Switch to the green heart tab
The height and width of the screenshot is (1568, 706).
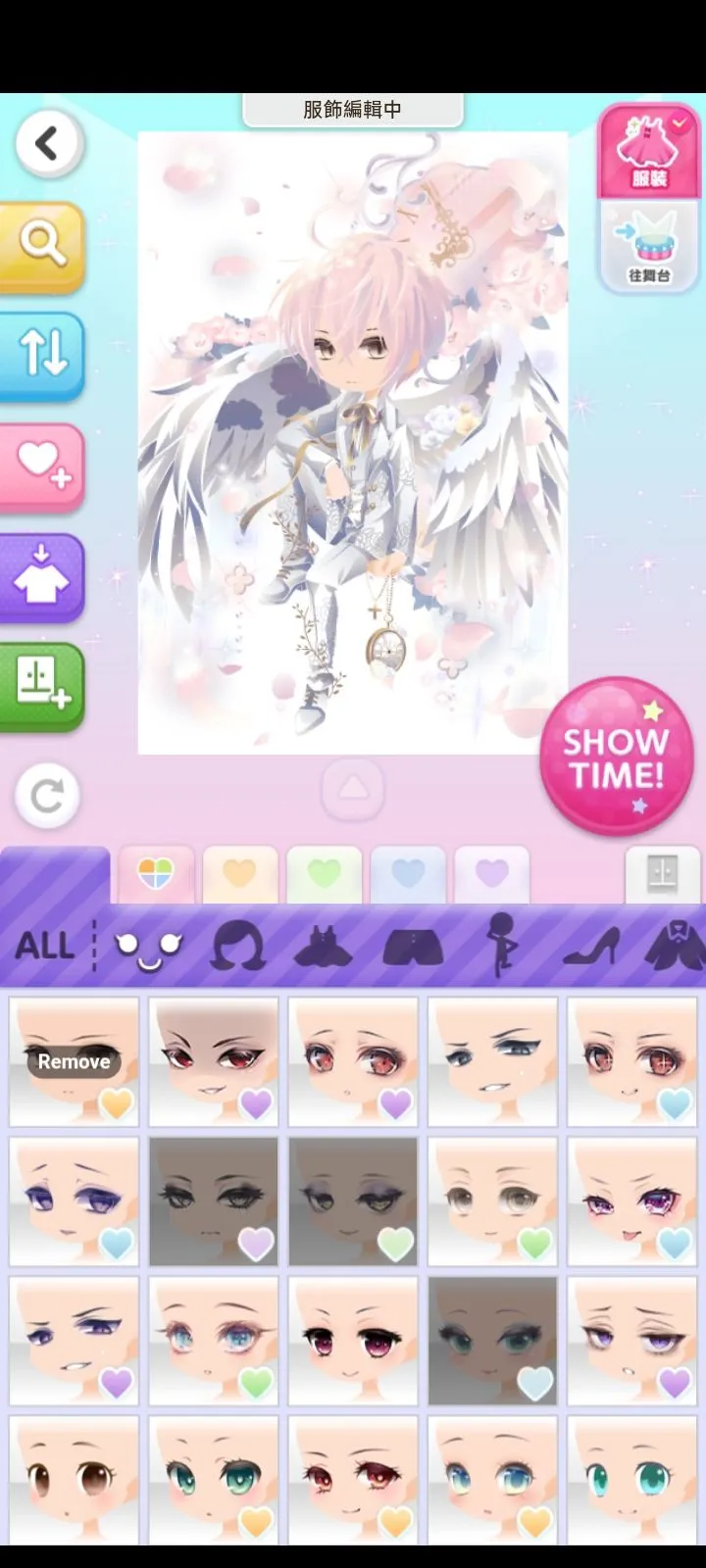(x=324, y=874)
